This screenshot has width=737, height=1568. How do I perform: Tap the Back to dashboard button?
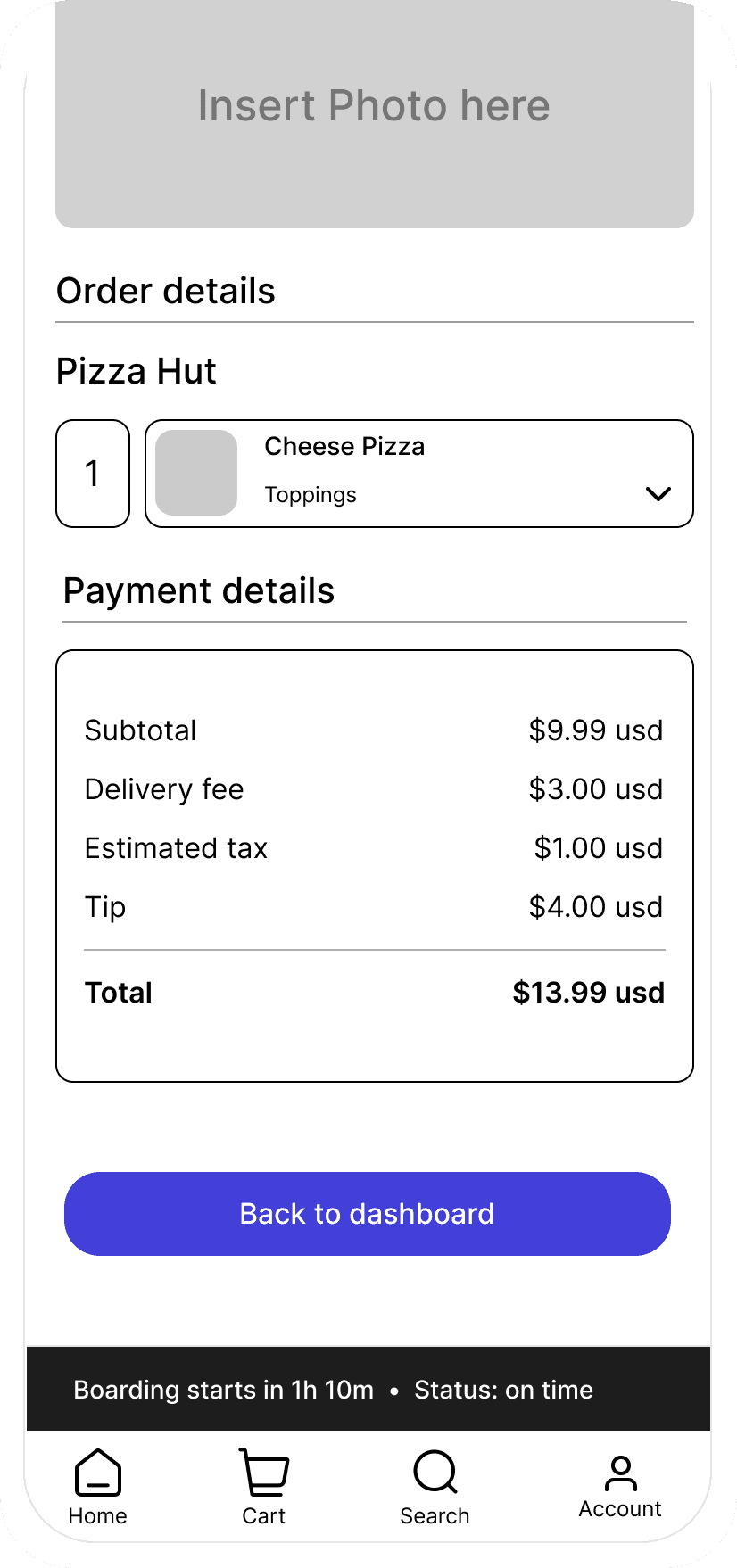click(367, 1213)
